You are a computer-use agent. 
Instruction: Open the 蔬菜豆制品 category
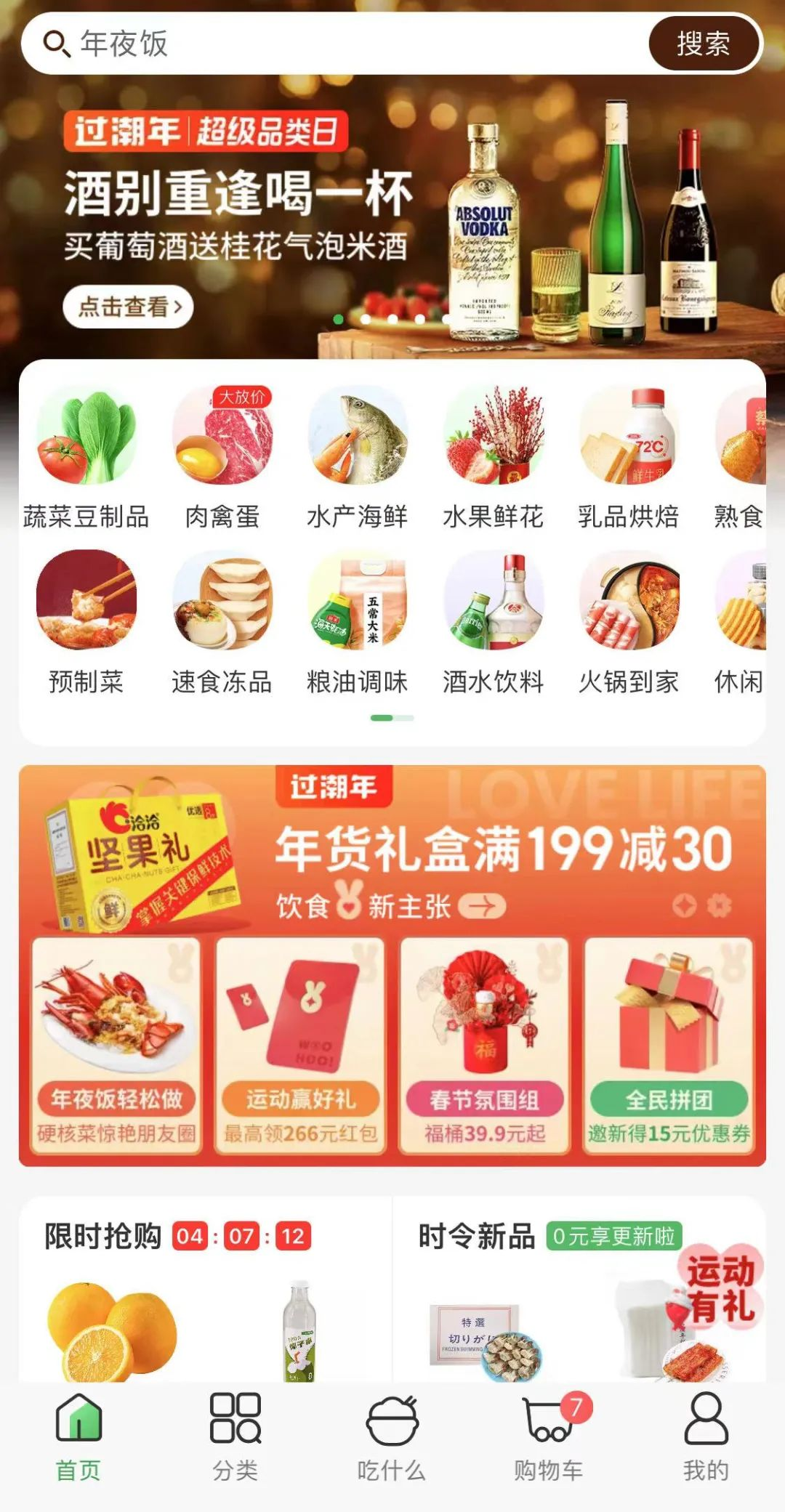pyautogui.click(x=86, y=458)
